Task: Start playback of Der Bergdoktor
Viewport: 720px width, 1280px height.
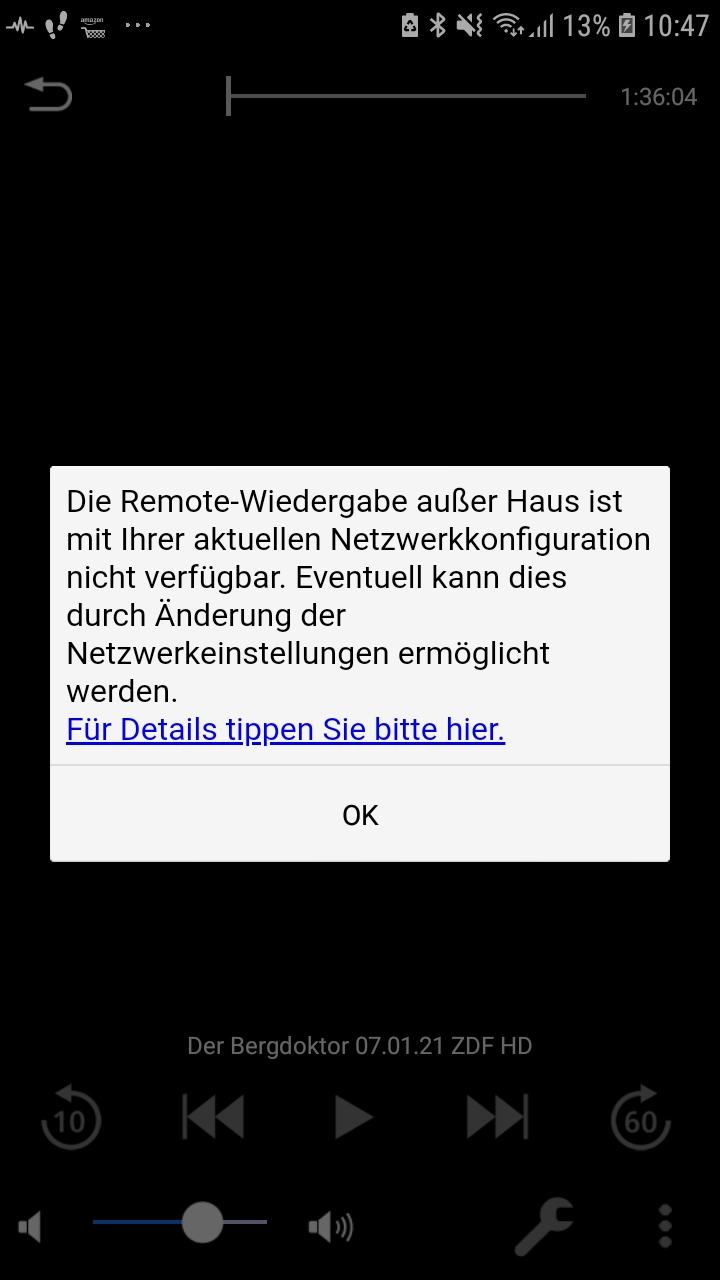Action: point(352,1117)
